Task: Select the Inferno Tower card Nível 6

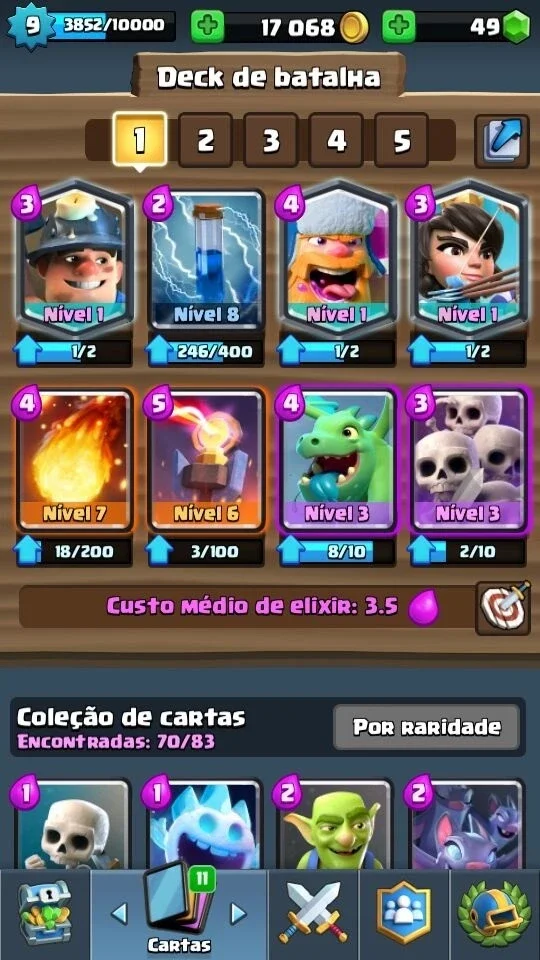Action: (x=206, y=459)
